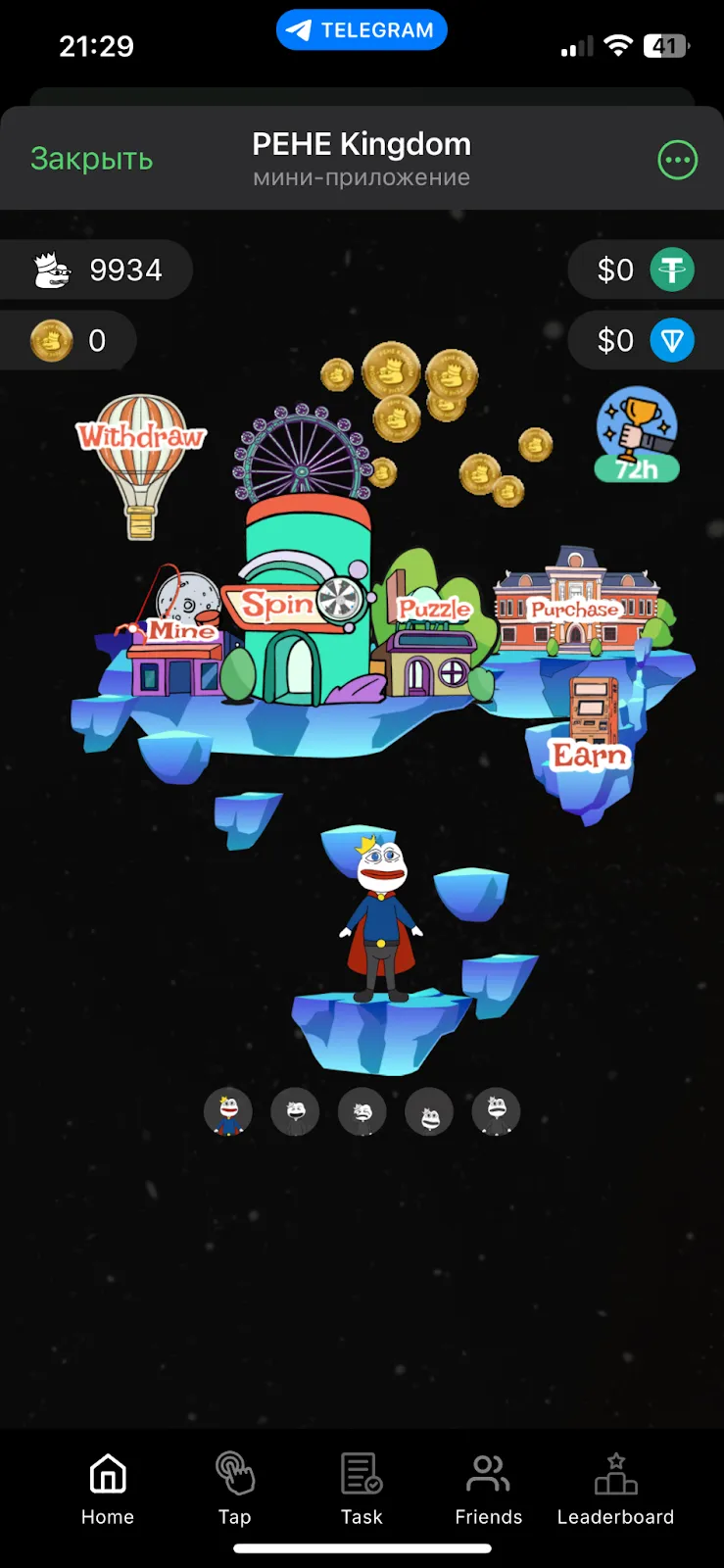Return to Telegram via top pill
Screen dimensions: 724x1568
tap(362, 30)
